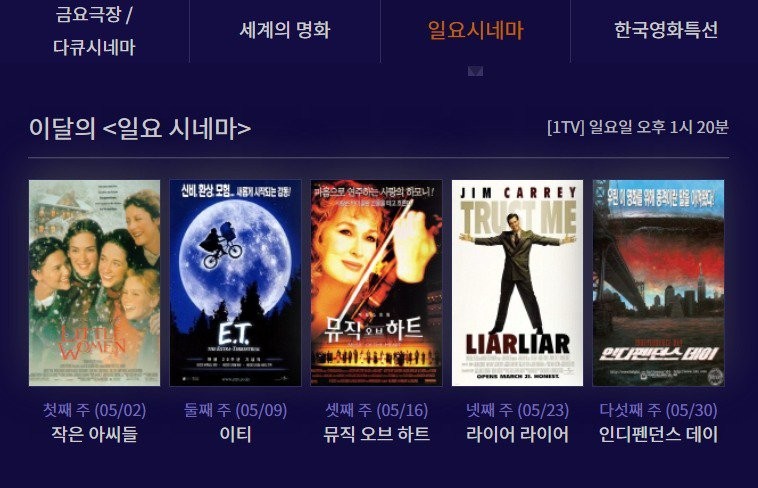Open the 작은 아씨들 movie poster
Viewport: 758px width, 488px height.
click(x=94, y=283)
